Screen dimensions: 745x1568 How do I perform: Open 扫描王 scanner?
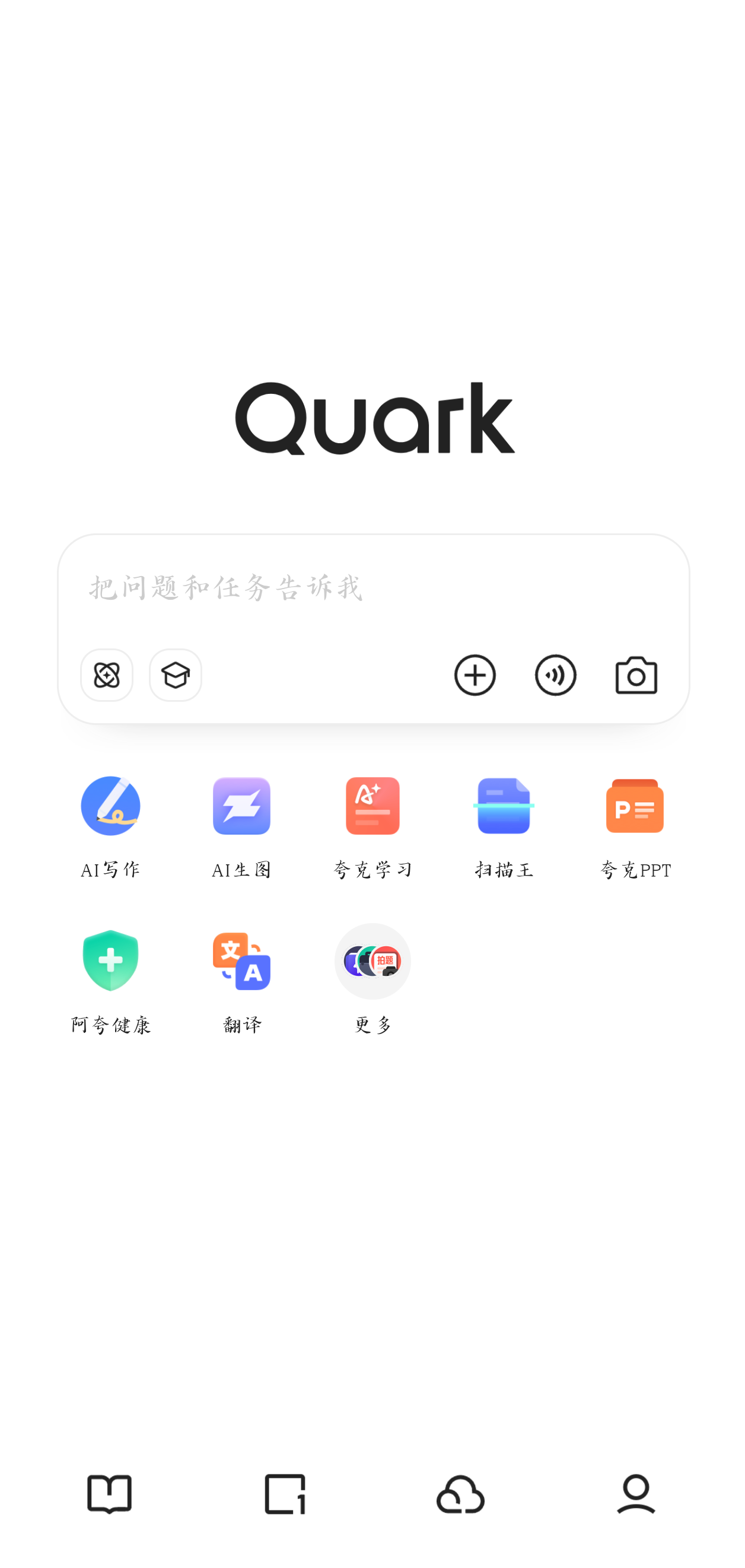click(504, 826)
